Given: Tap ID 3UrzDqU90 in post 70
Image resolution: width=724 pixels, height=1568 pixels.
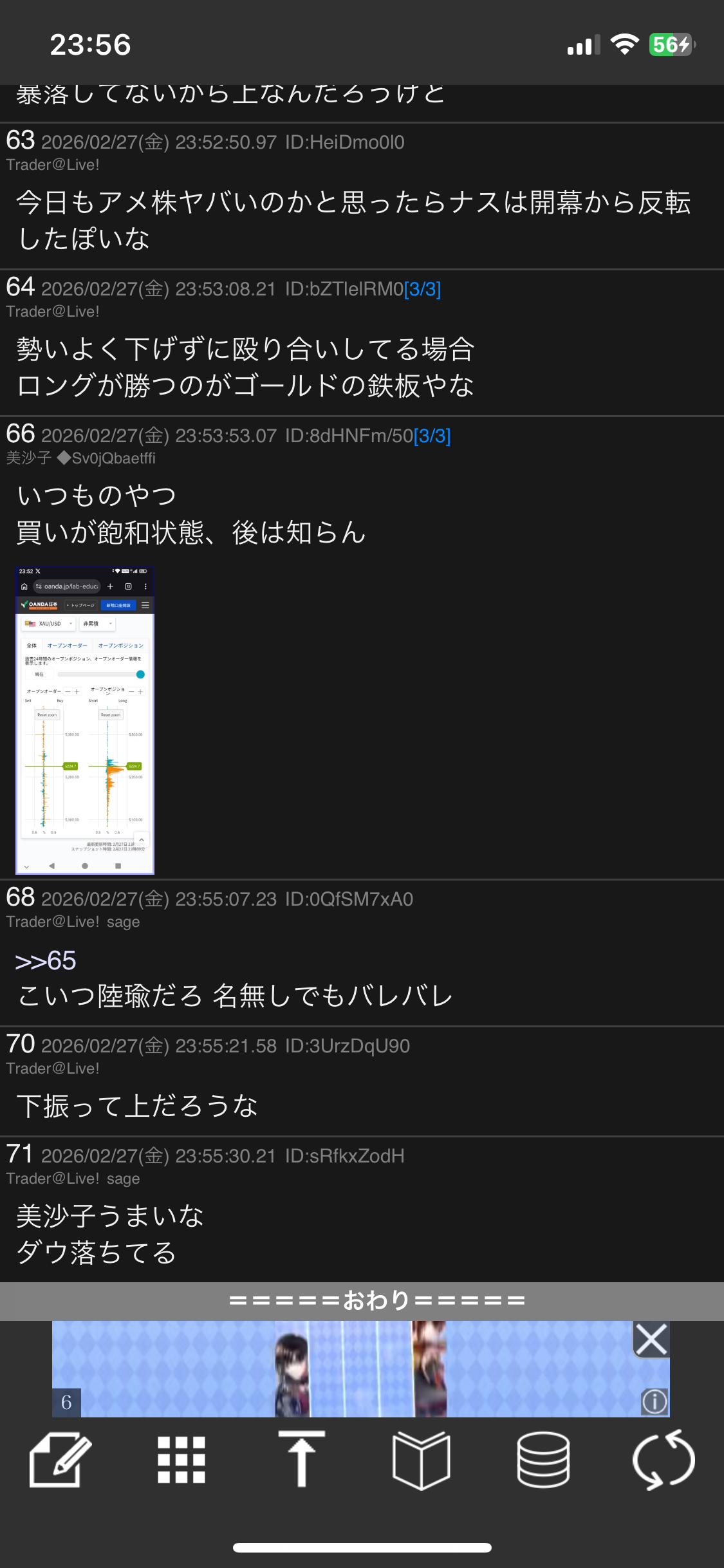Looking at the screenshot, I should tap(348, 1046).
